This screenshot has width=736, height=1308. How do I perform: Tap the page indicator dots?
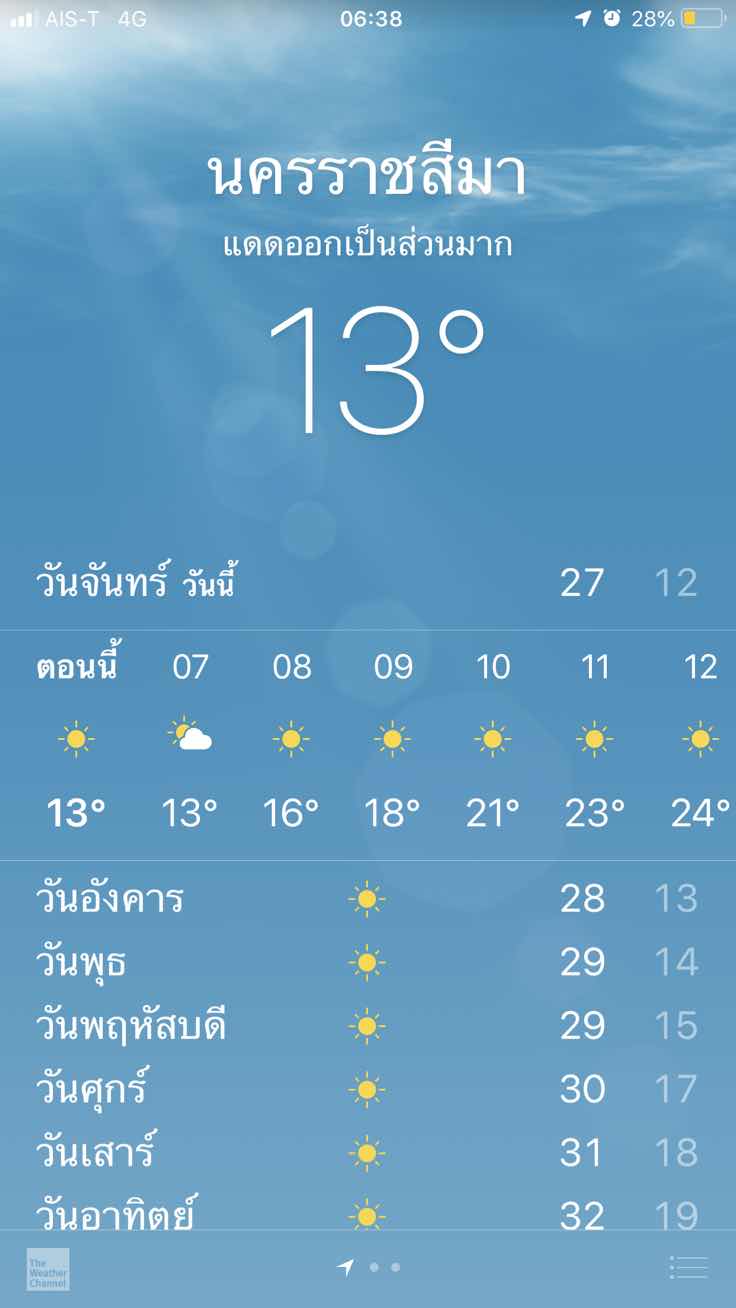coord(372,1267)
